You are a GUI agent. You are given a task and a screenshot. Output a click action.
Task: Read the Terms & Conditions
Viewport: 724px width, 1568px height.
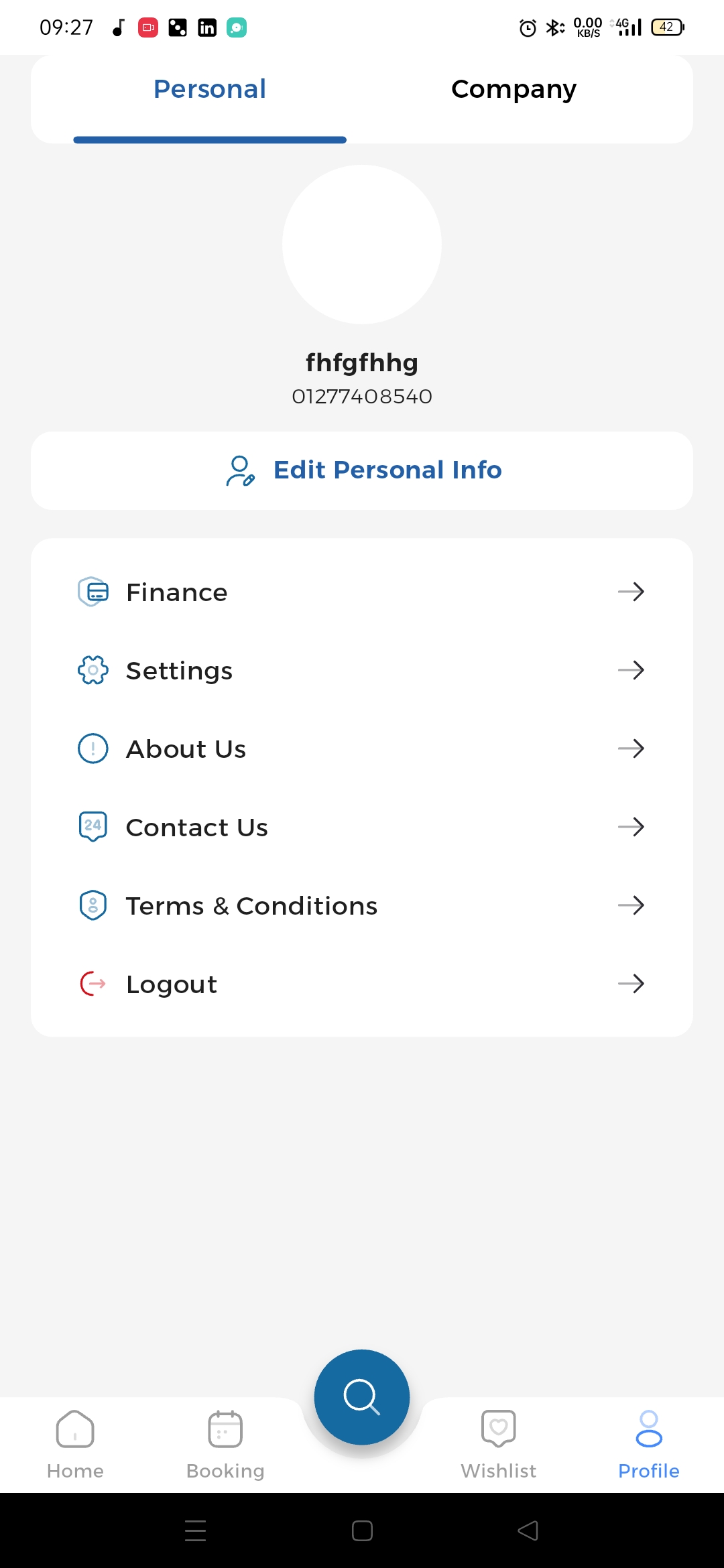(x=362, y=906)
